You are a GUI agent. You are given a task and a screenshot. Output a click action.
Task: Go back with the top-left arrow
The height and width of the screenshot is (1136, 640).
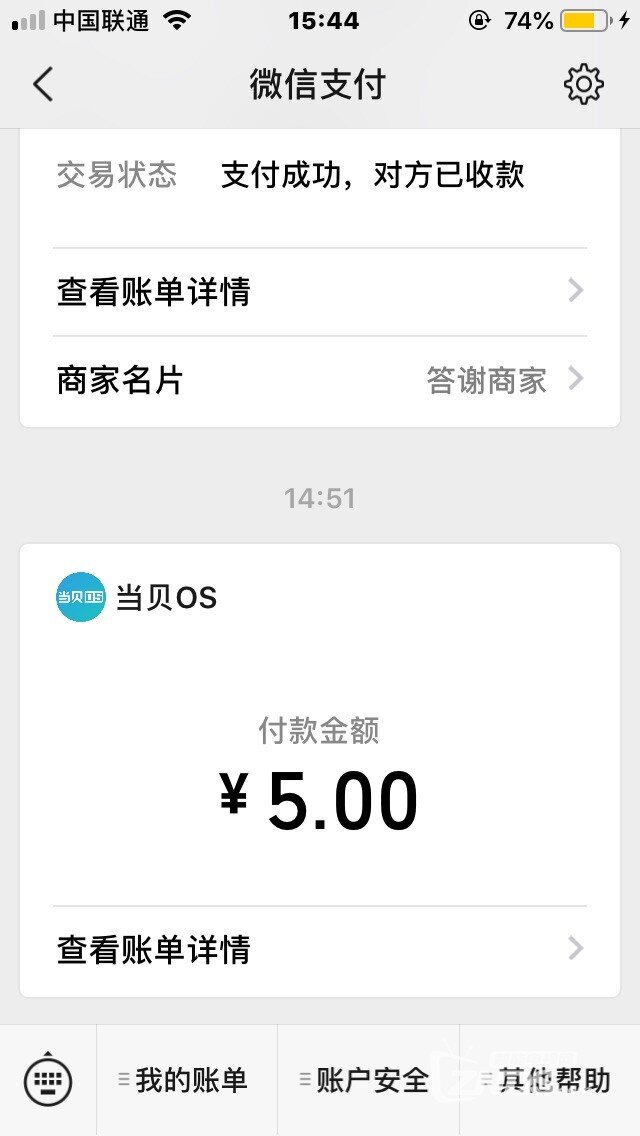click(43, 84)
